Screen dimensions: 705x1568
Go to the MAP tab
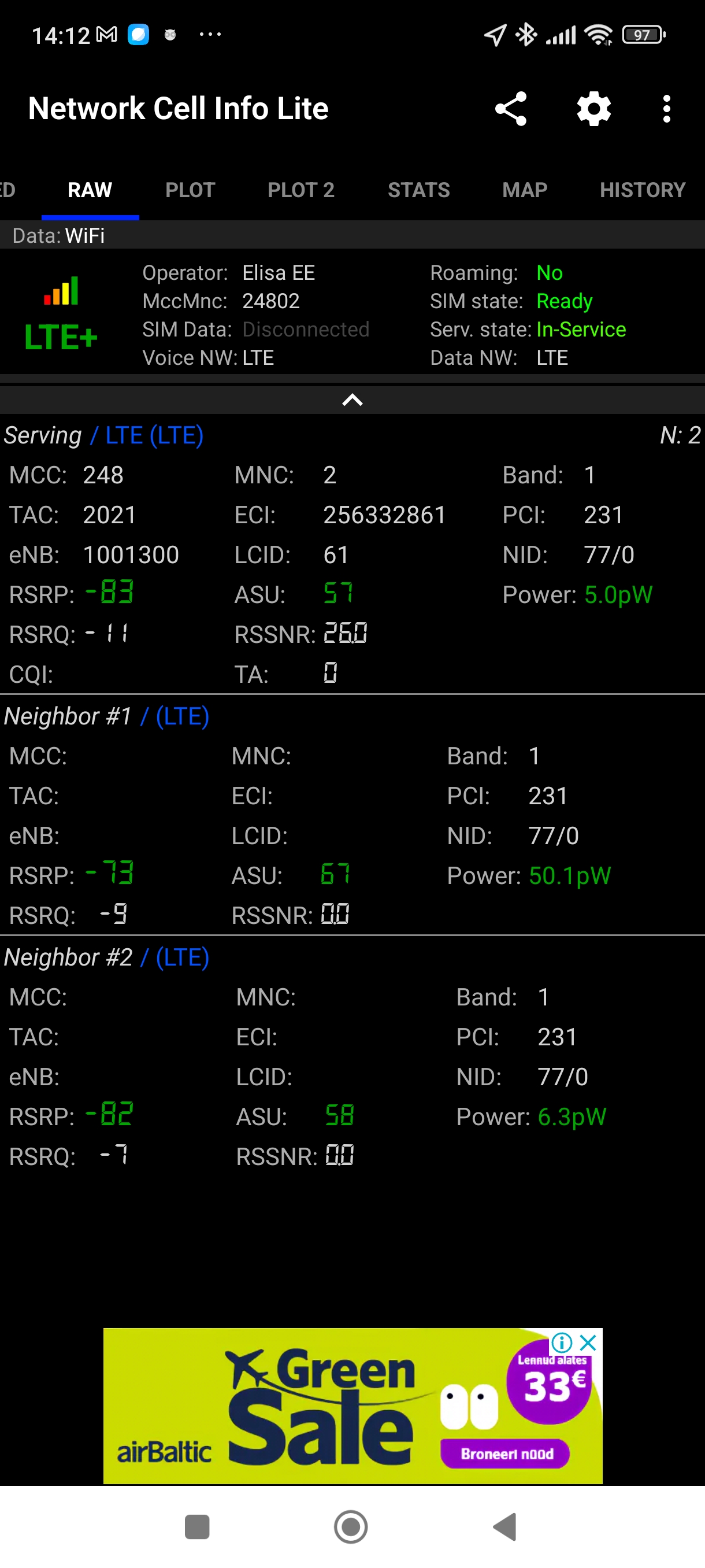(x=525, y=190)
